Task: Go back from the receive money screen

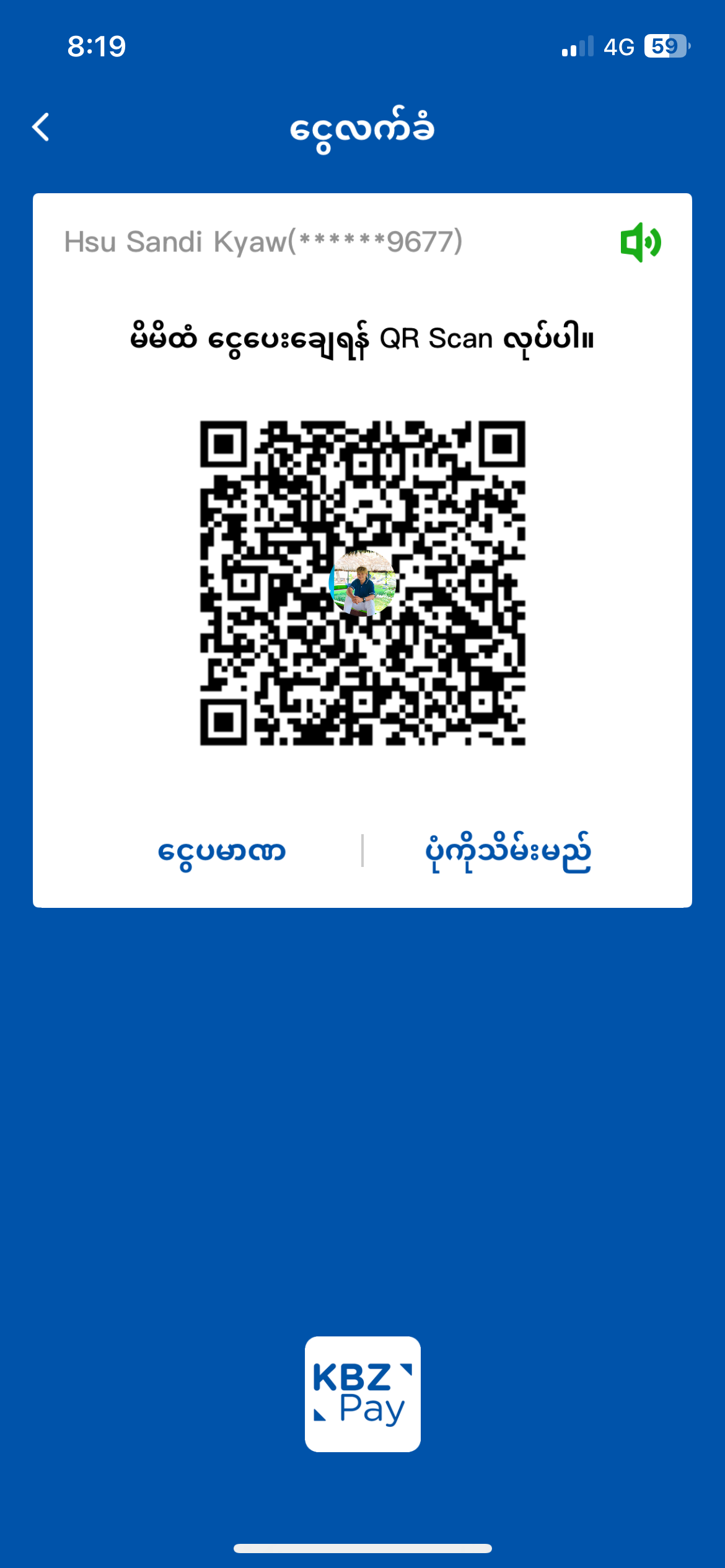Action: pyautogui.click(x=41, y=128)
